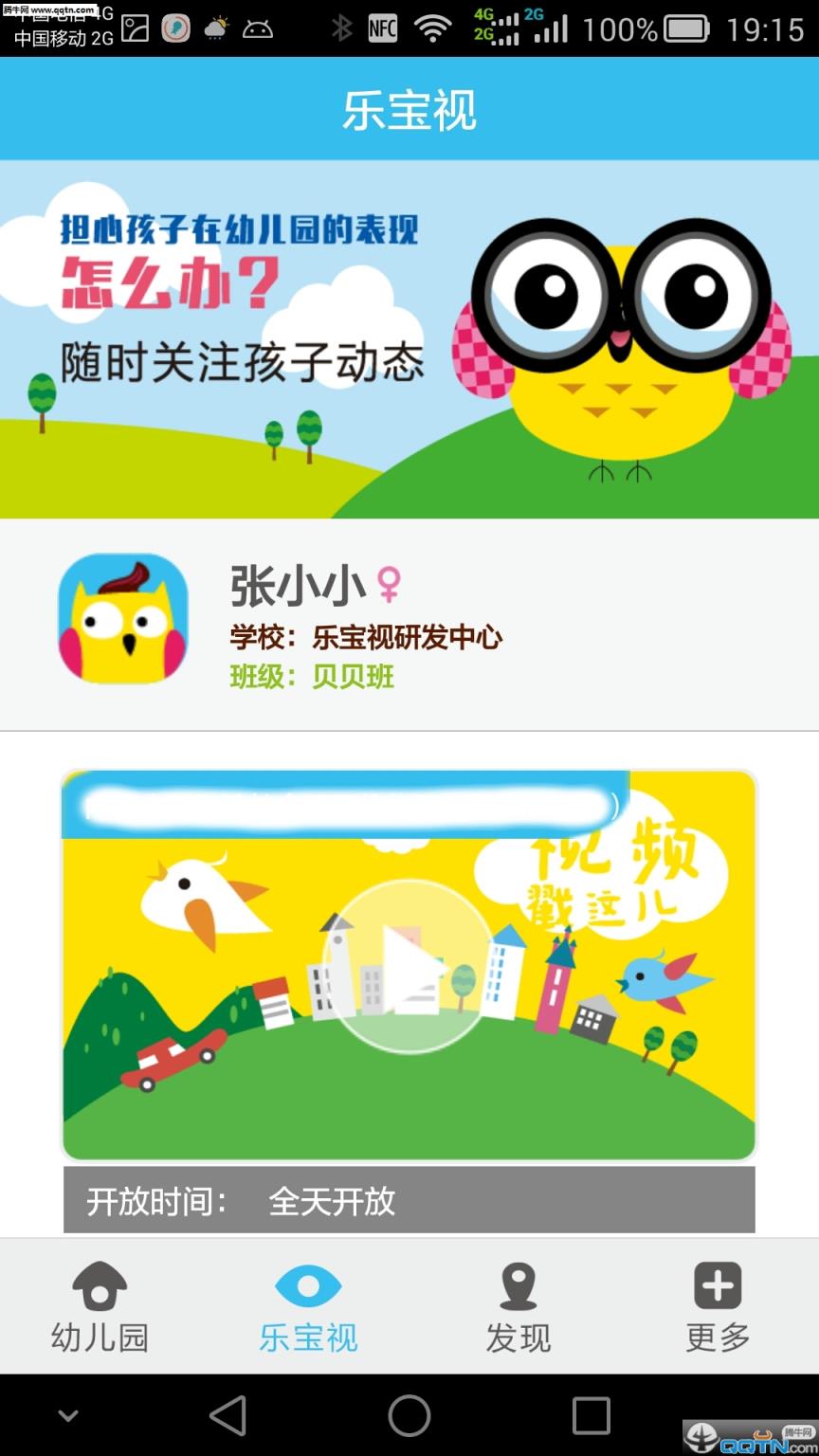Collapse the navigation bar via chevron
Image resolution: width=819 pixels, height=1456 pixels.
point(66,1412)
